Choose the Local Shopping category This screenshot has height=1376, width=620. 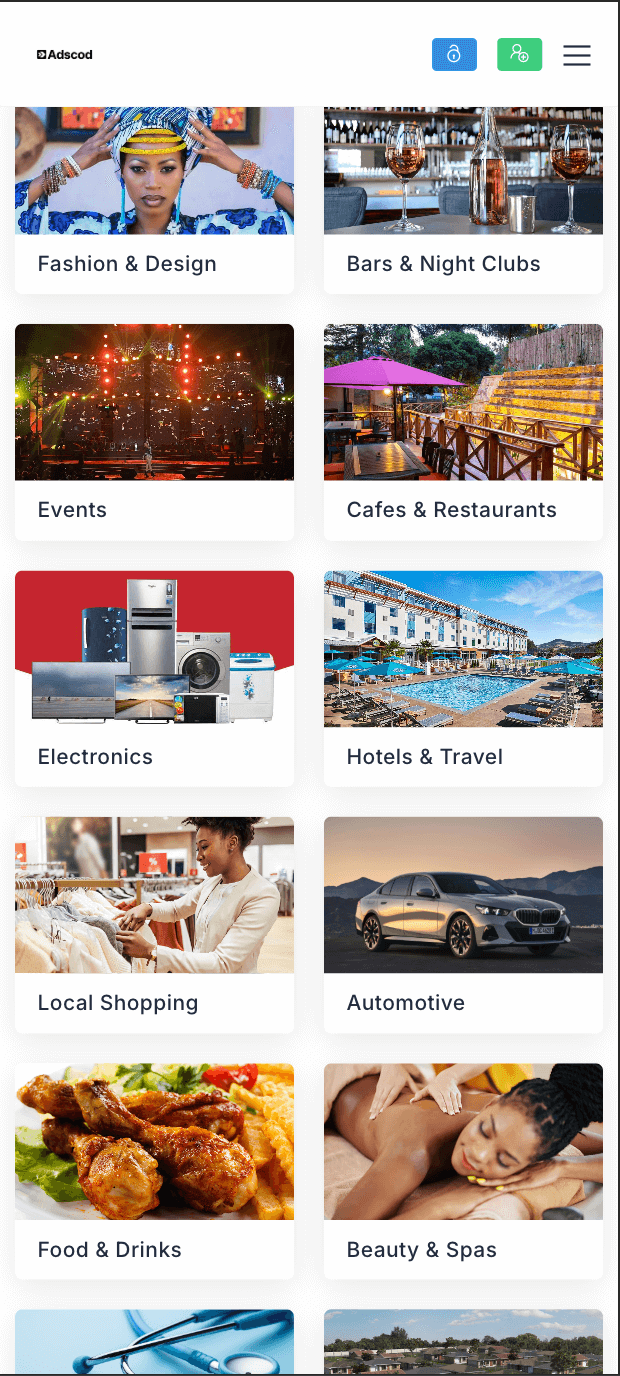pos(154,924)
